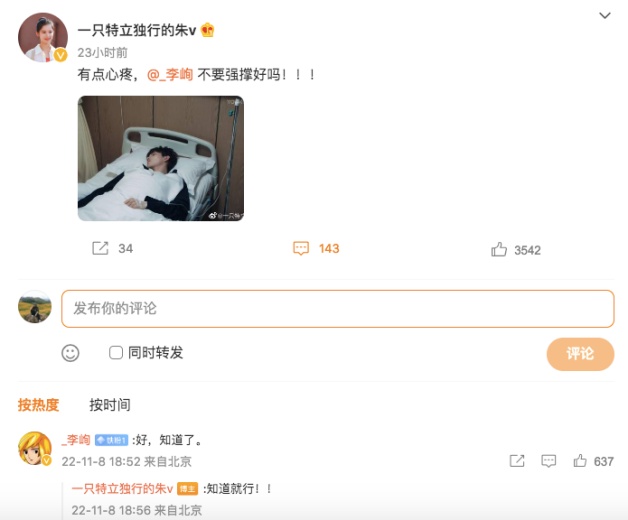Expand the post options chevron
This screenshot has height=520, width=628.
pos(604,16)
